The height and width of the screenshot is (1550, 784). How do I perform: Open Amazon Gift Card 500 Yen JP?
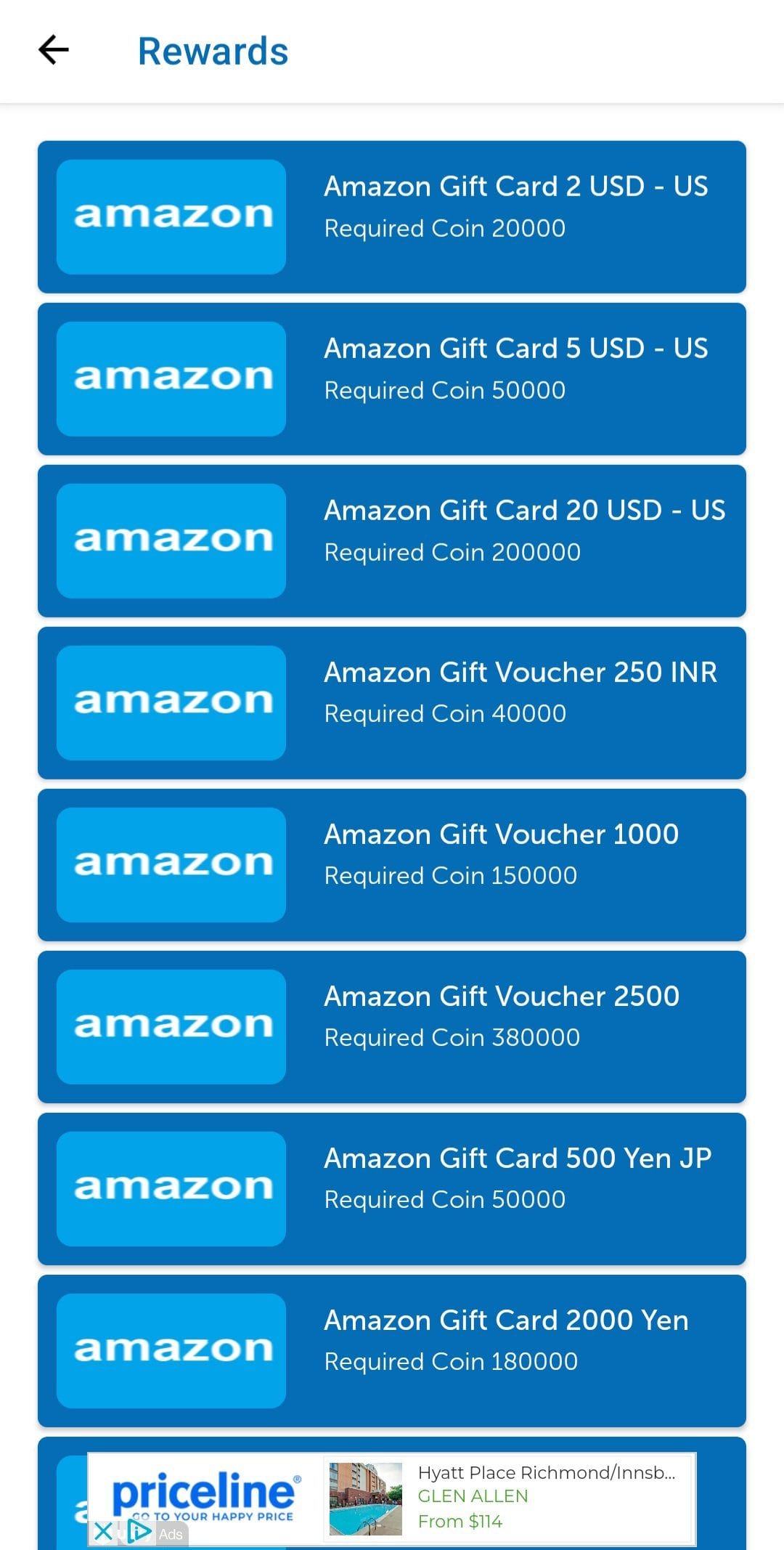(x=392, y=1189)
